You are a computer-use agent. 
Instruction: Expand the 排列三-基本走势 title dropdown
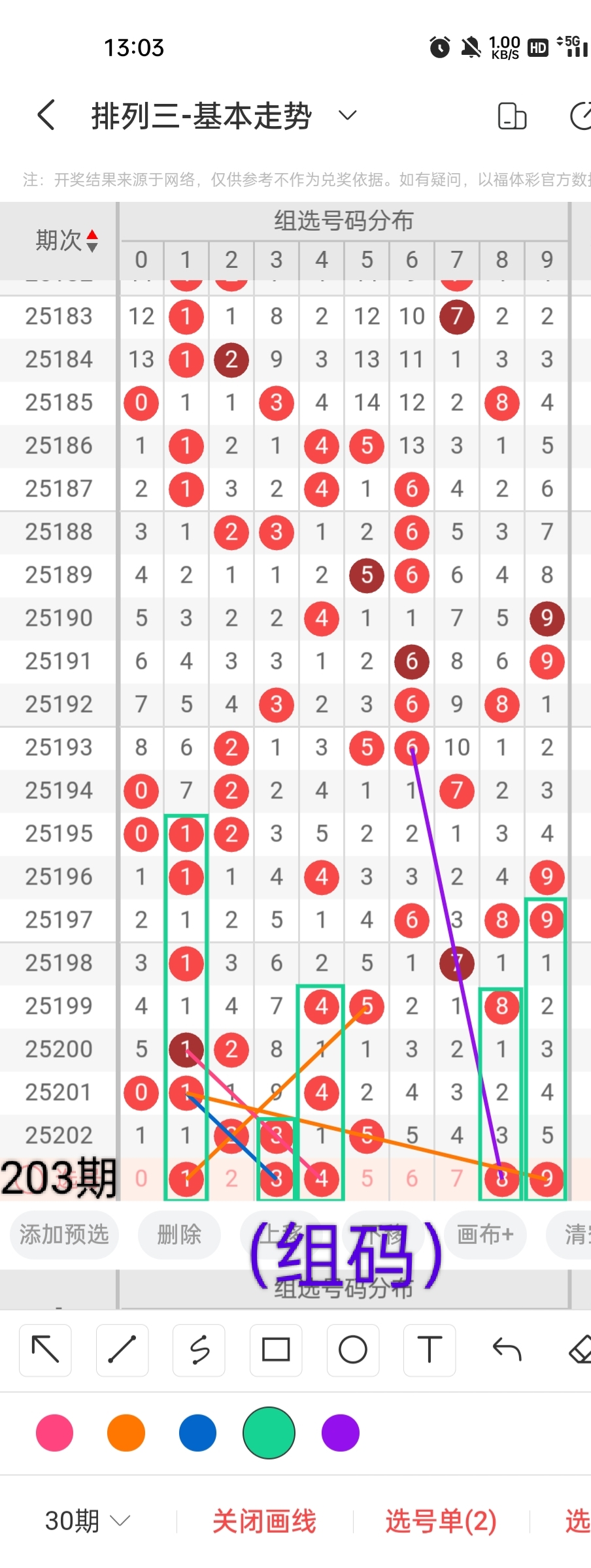click(347, 116)
